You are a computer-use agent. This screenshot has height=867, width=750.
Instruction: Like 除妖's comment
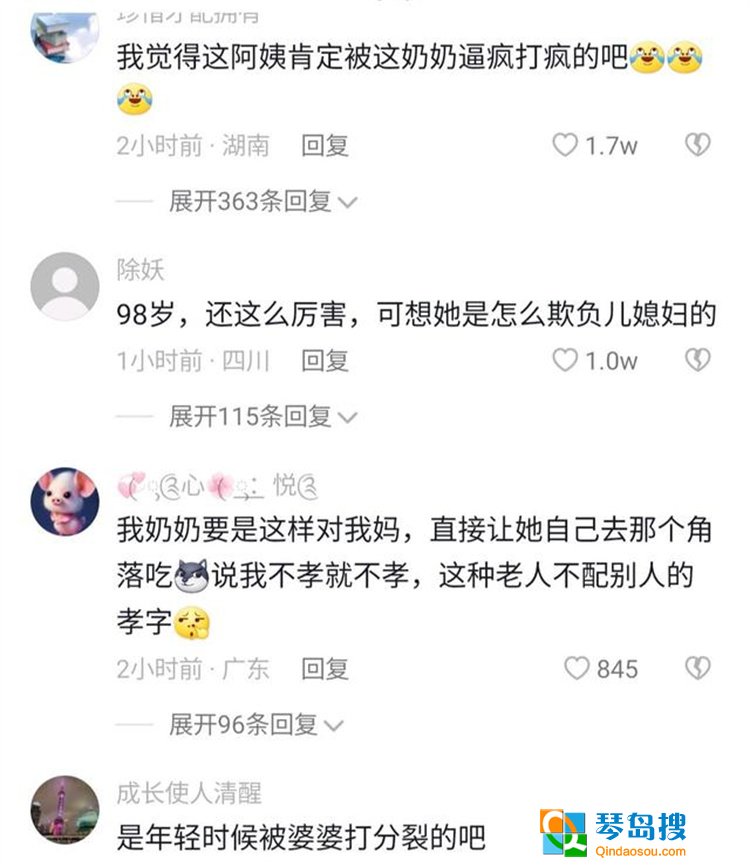tap(566, 360)
